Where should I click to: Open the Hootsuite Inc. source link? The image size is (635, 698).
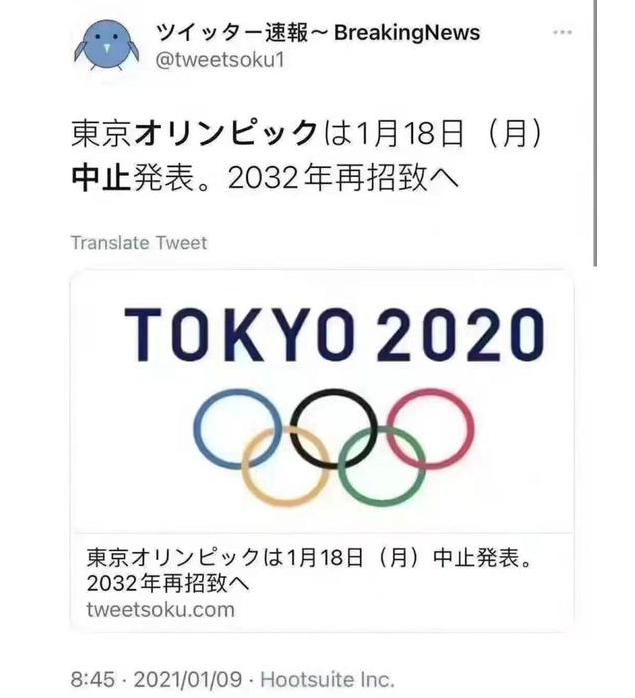pos(326,679)
